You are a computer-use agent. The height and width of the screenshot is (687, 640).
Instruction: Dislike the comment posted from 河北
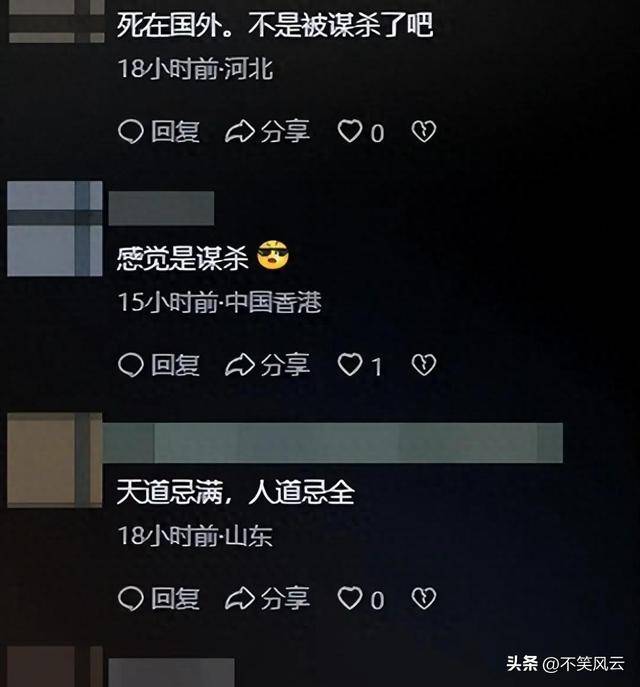[x=424, y=131]
